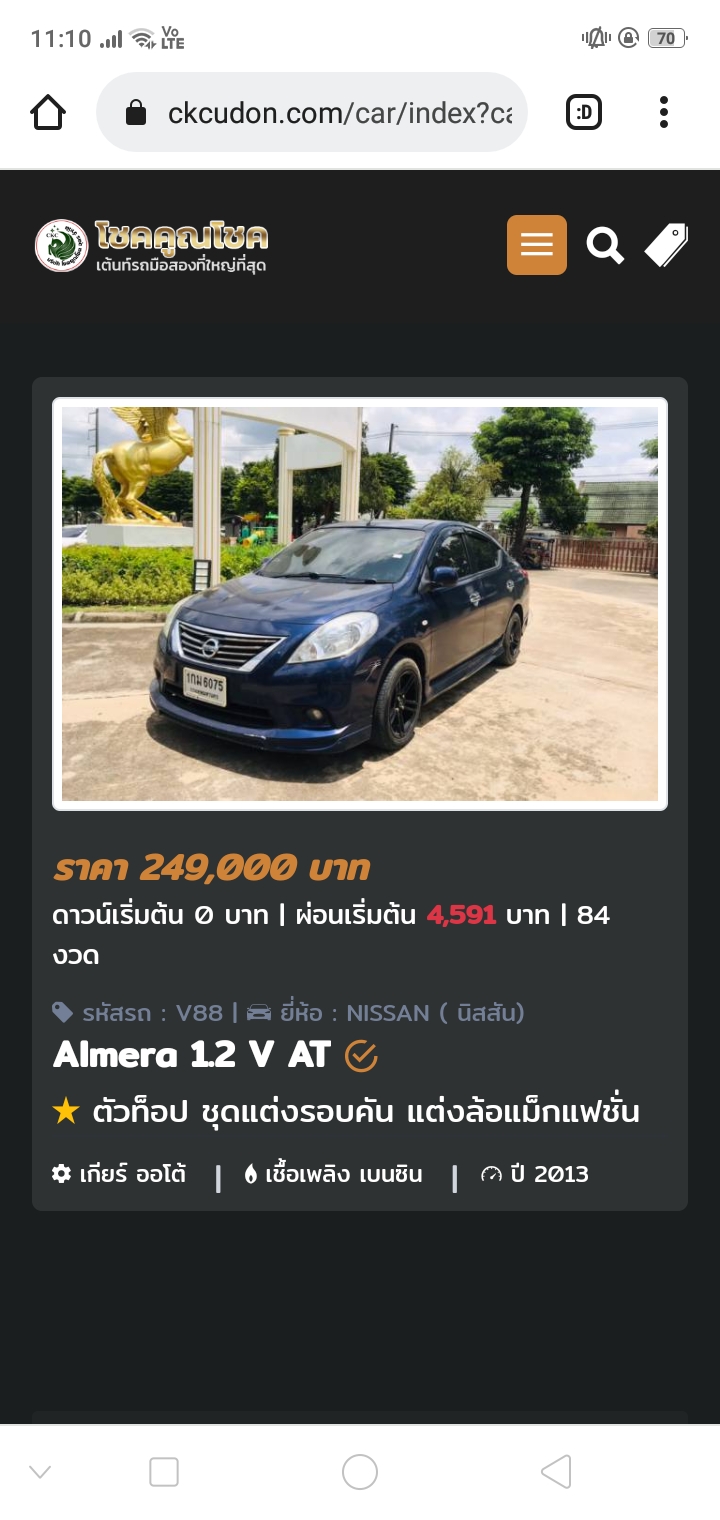The width and height of the screenshot is (720, 1520).
Task: Open the browser home page
Action: [x=48, y=113]
